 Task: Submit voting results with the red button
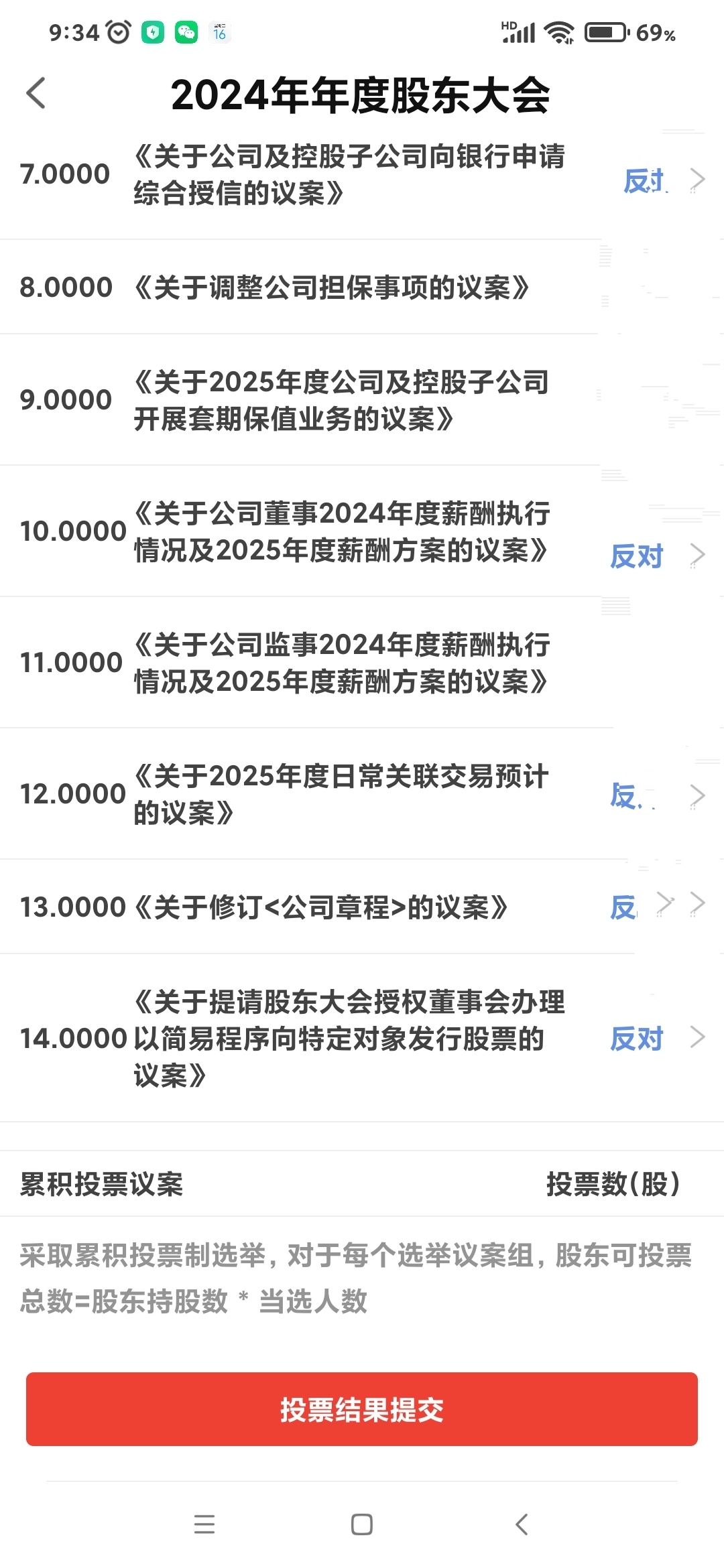click(x=362, y=1409)
